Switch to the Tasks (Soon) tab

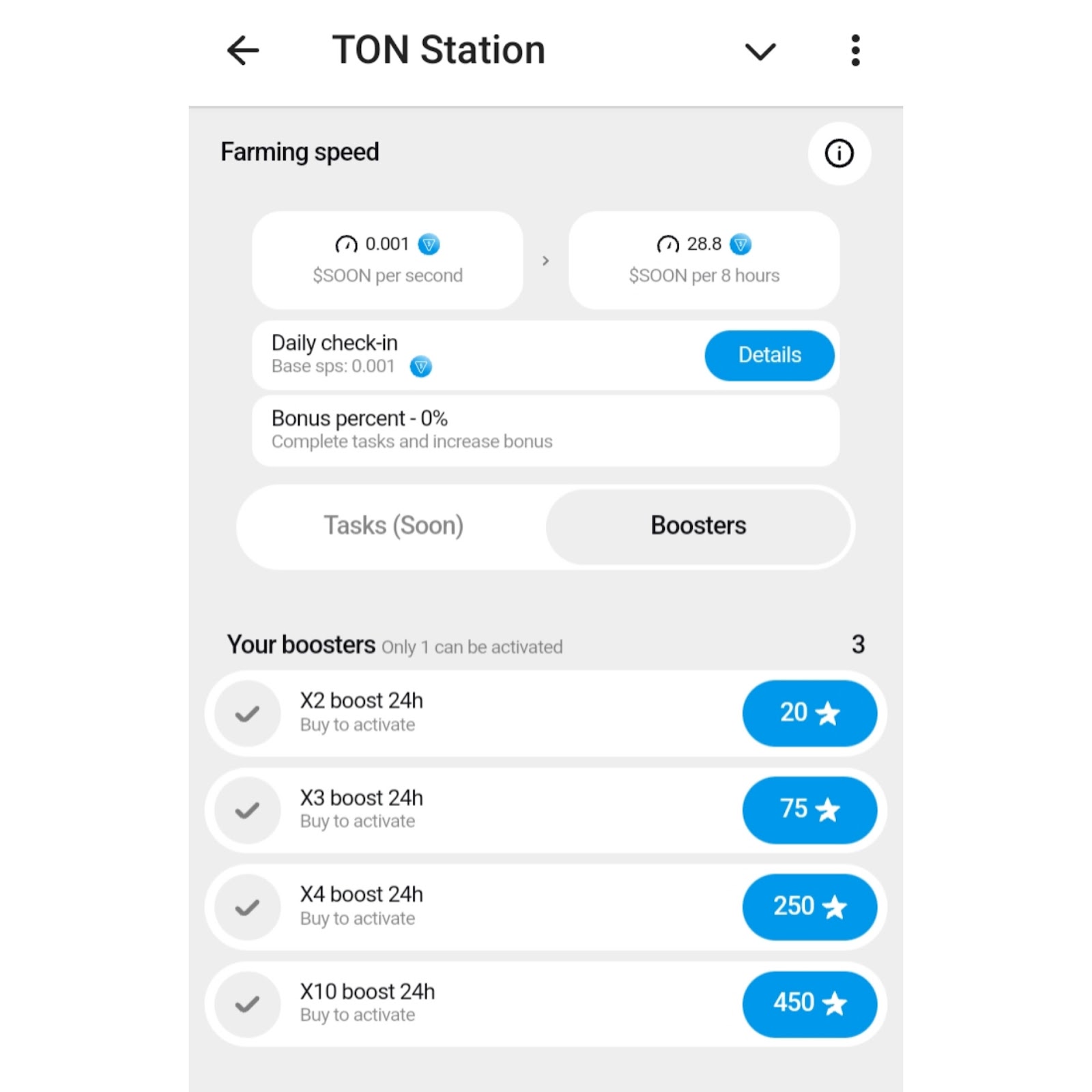393,526
